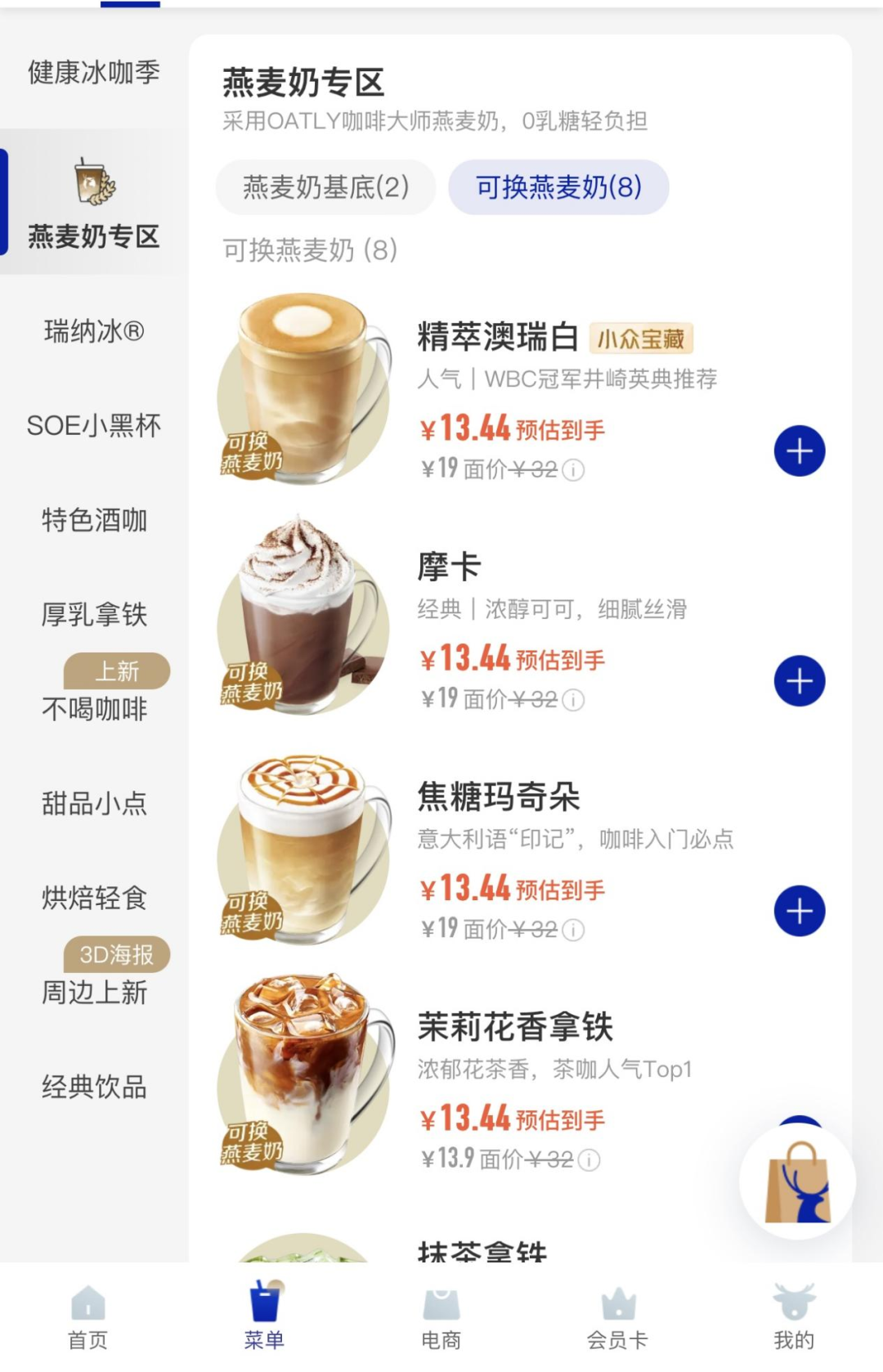This screenshot has height=1372, width=883.
Task: Open the shopping bag cart
Action: [797, 1182]
